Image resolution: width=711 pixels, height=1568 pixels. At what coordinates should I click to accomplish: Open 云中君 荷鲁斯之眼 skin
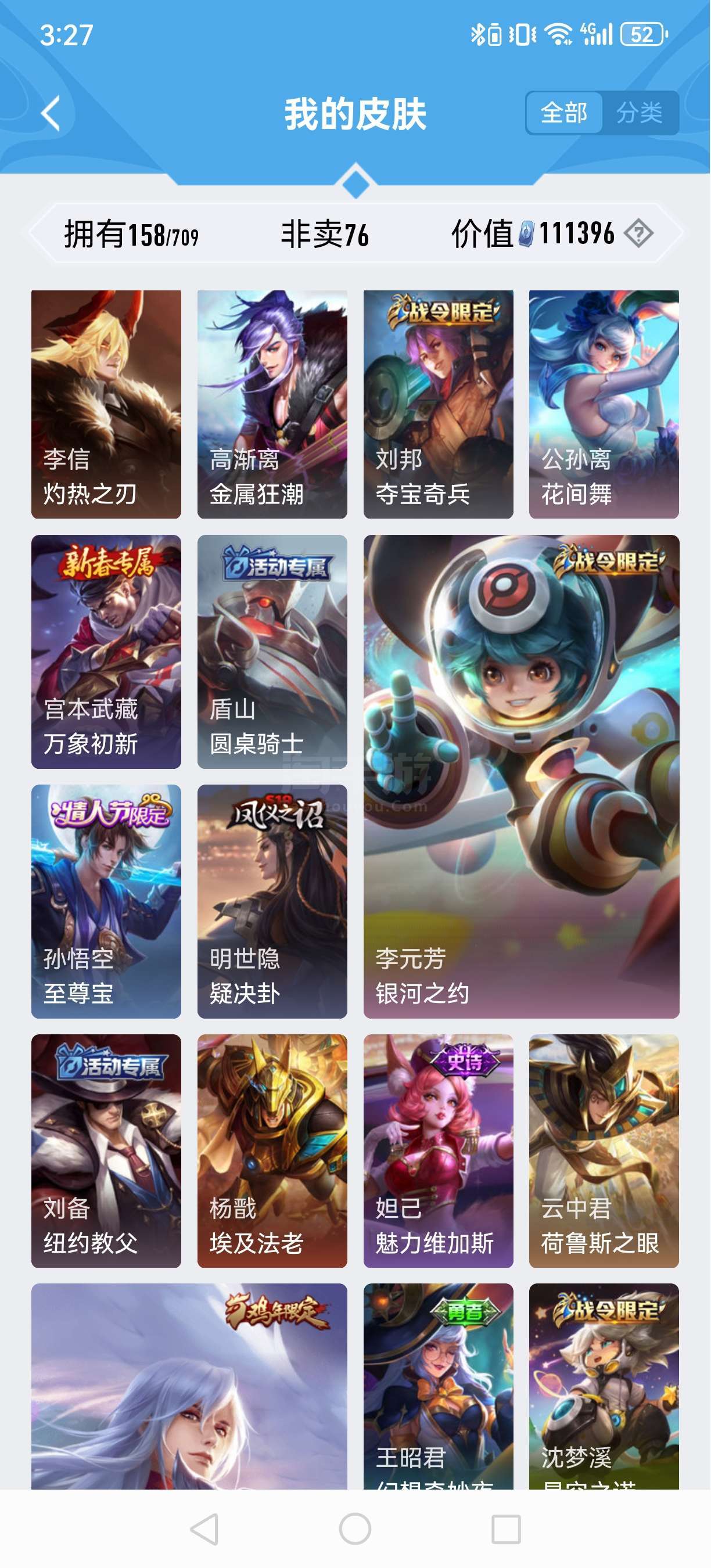tap(604, 1151)
